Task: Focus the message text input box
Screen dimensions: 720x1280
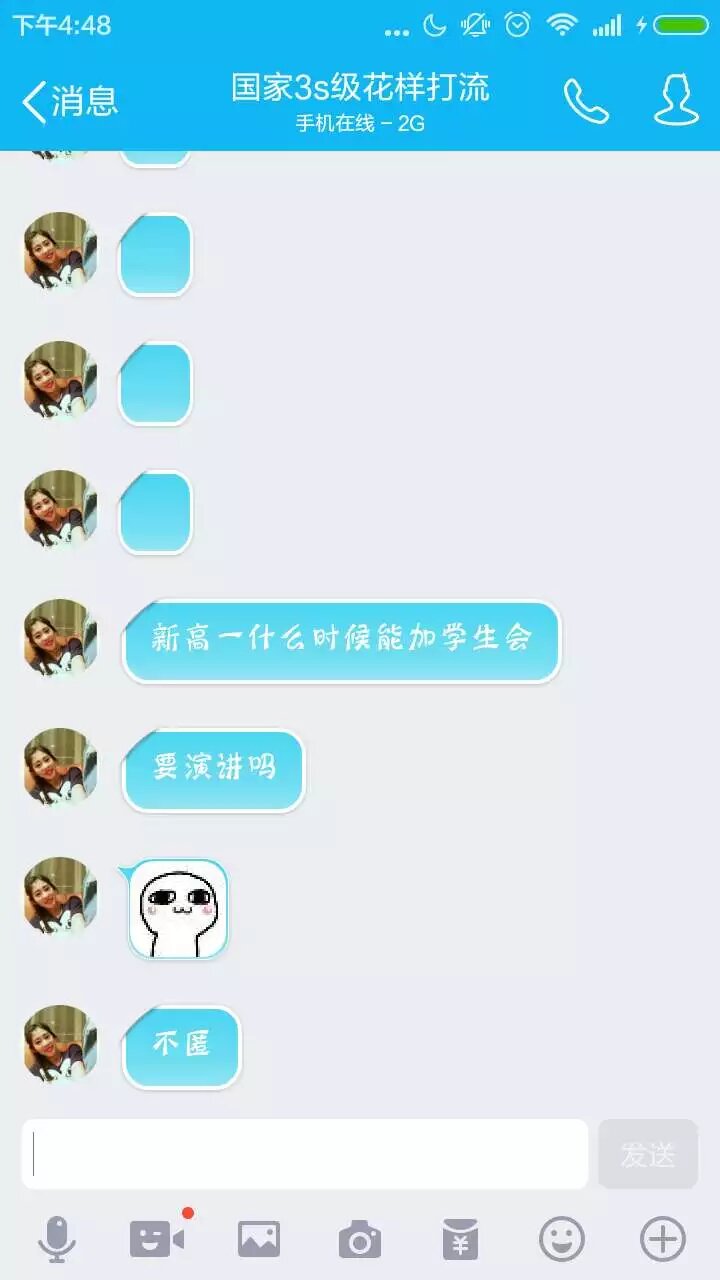Action: (x=305, y=1154)
